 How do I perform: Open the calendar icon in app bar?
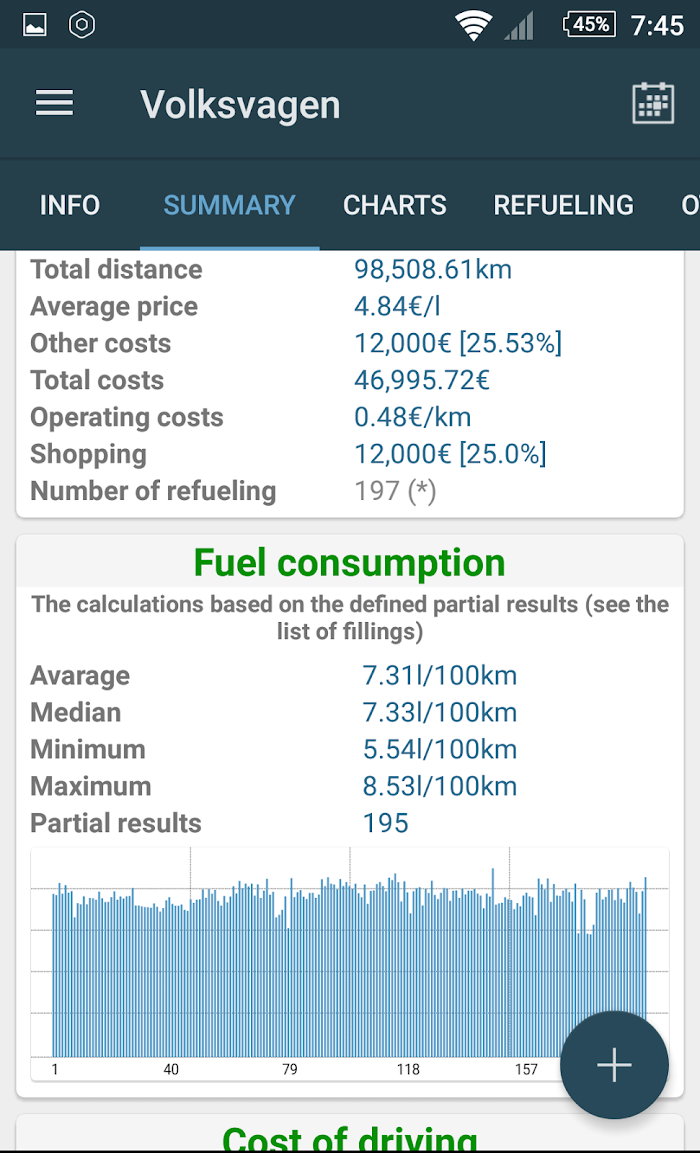tap(653, 104)
